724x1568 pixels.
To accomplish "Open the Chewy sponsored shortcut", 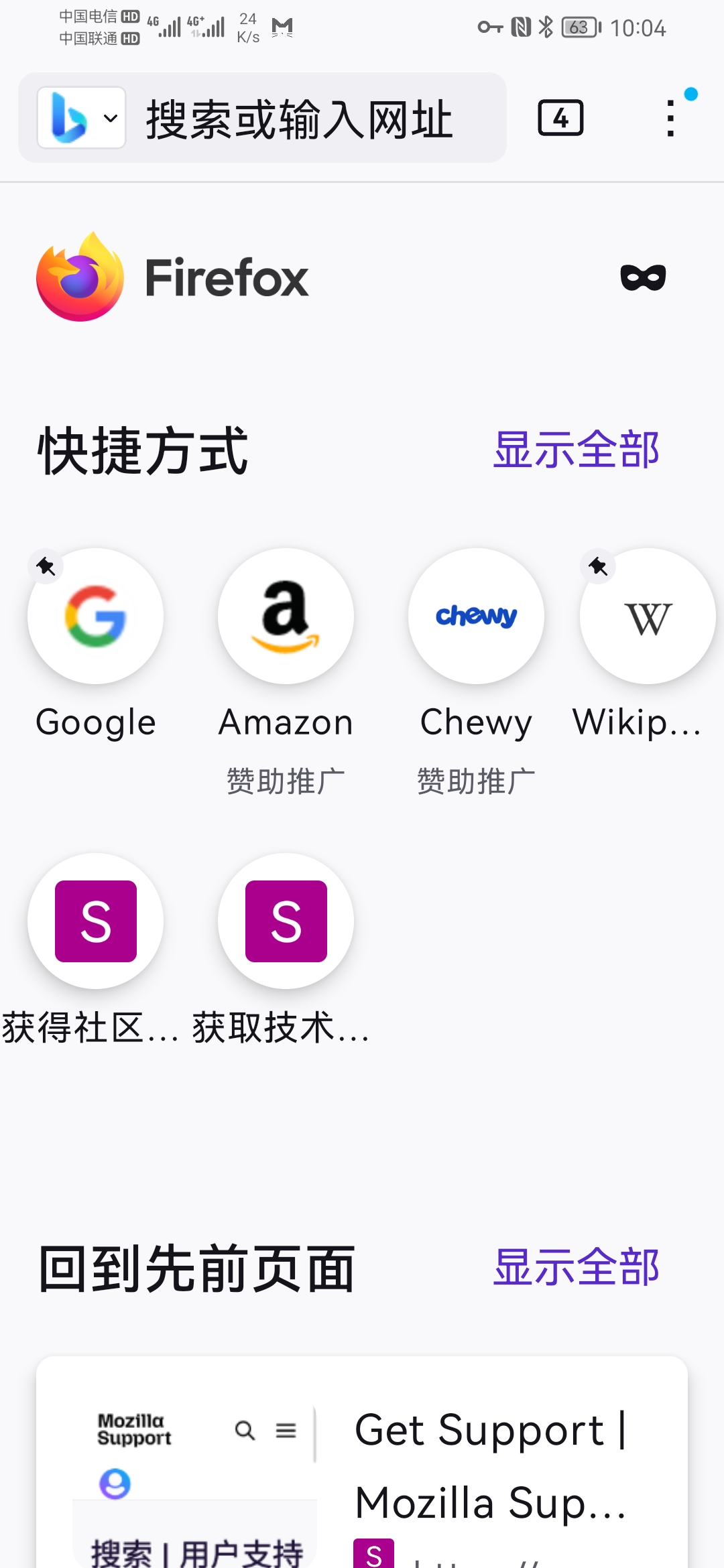I will [476, 616].
